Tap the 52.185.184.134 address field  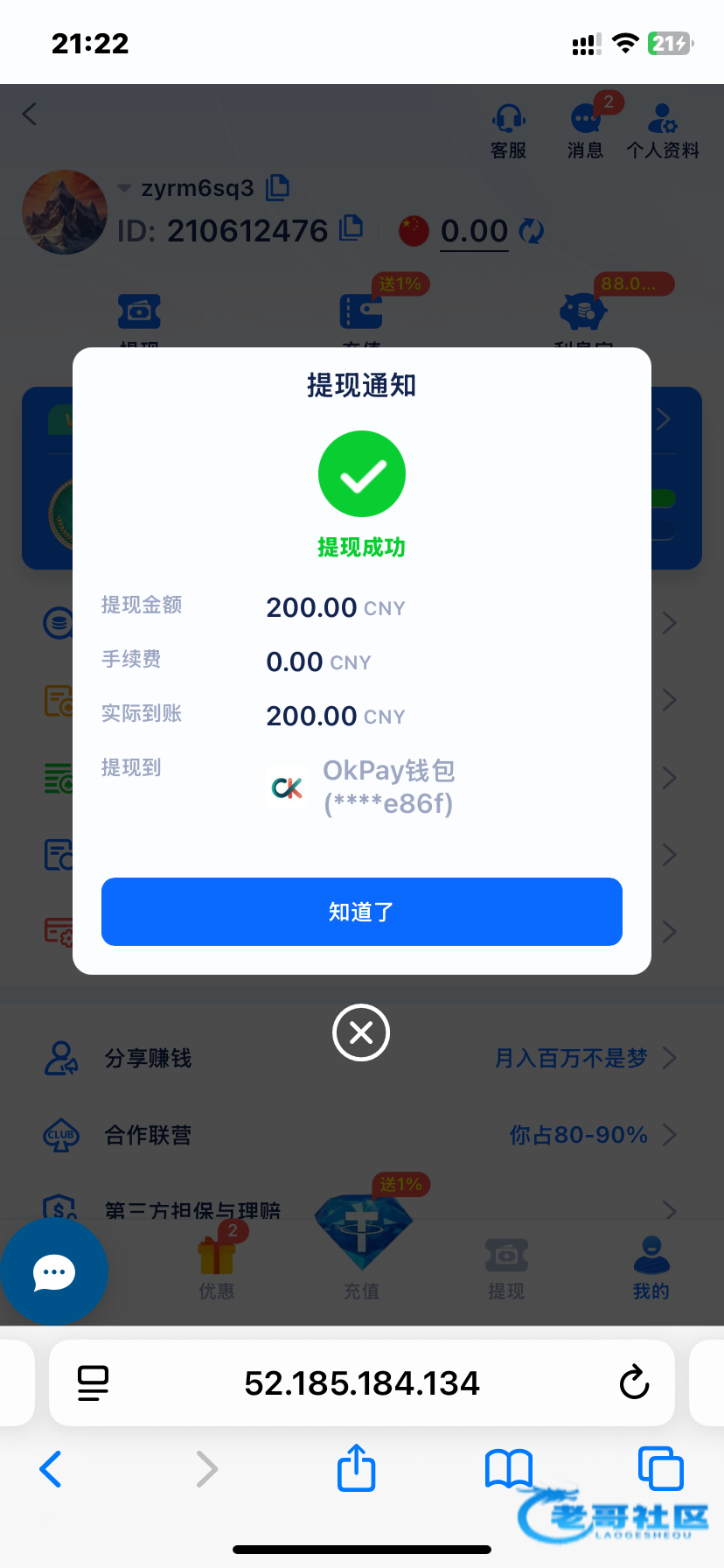click(362, 1383)
